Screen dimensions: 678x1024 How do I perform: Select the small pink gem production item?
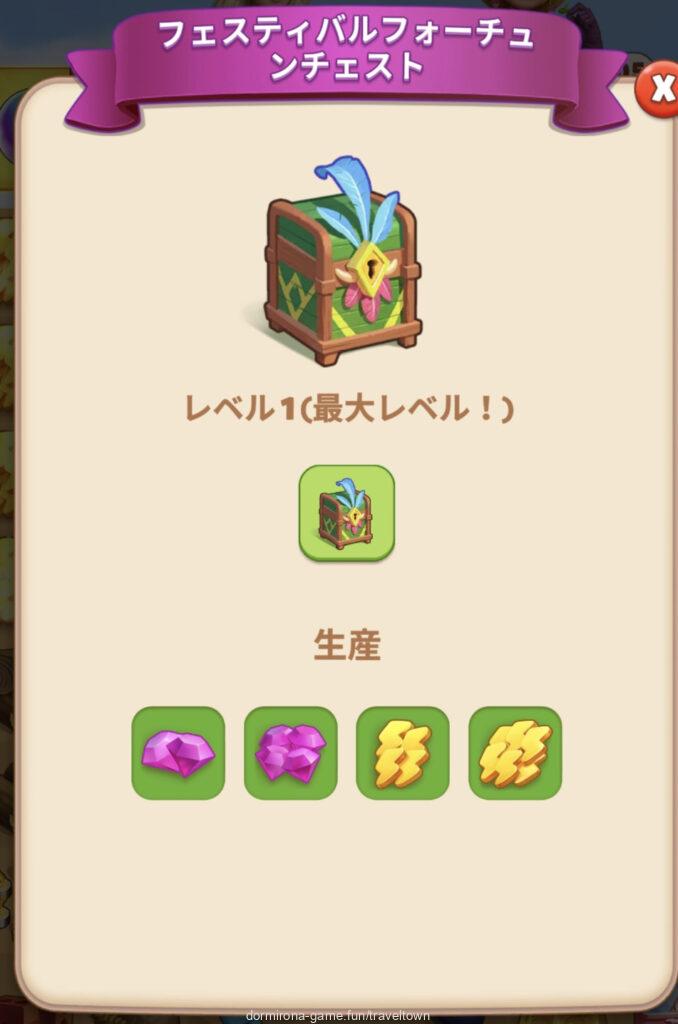point(178,753)
